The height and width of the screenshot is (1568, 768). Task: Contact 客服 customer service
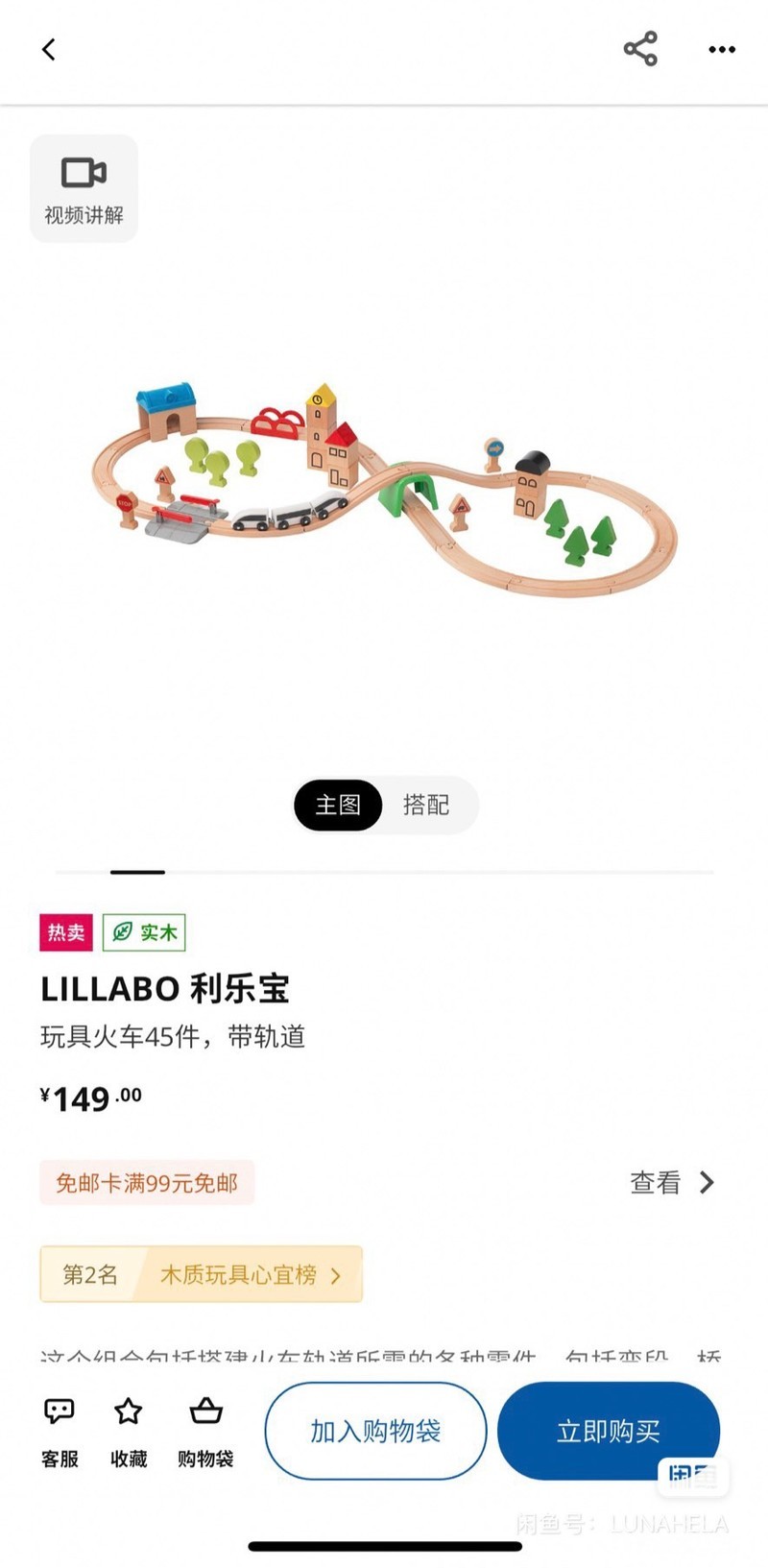[x=60, y=1432]
